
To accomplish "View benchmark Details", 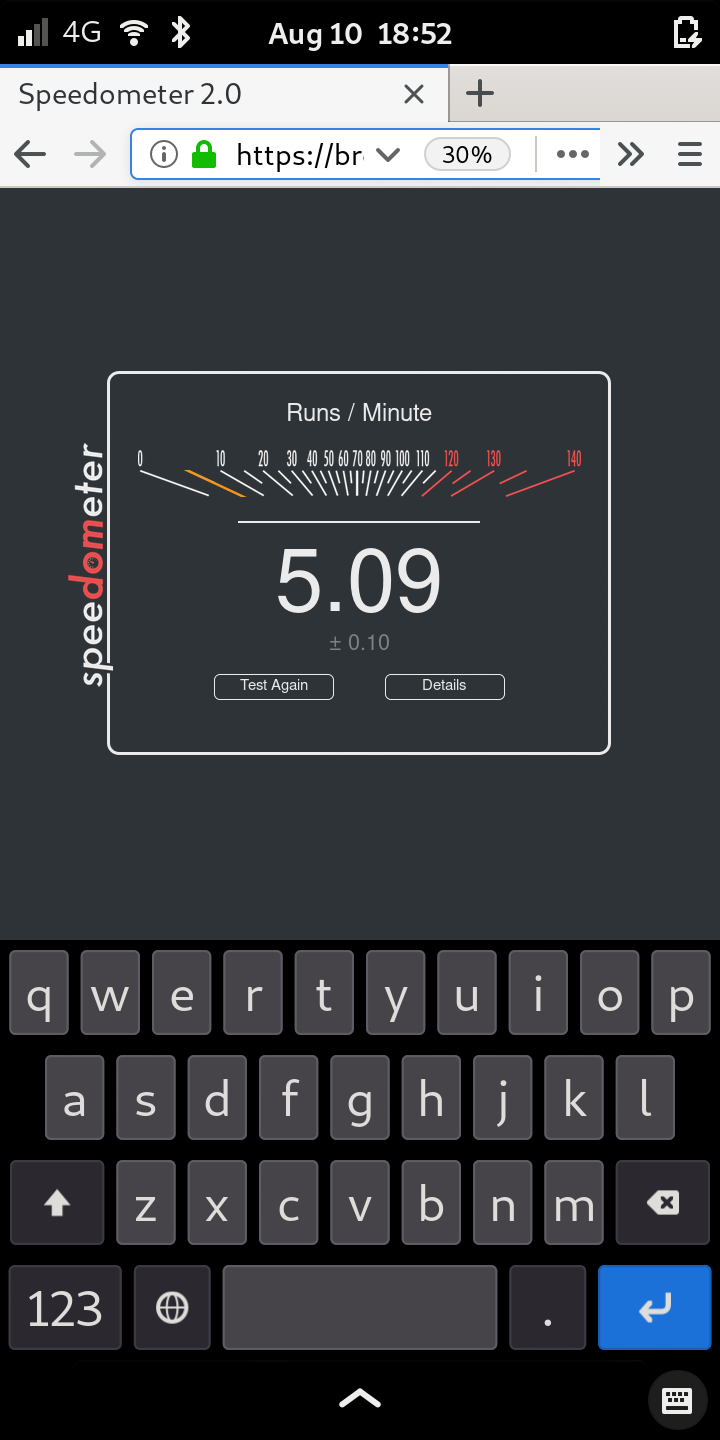I will coord(444,686).
